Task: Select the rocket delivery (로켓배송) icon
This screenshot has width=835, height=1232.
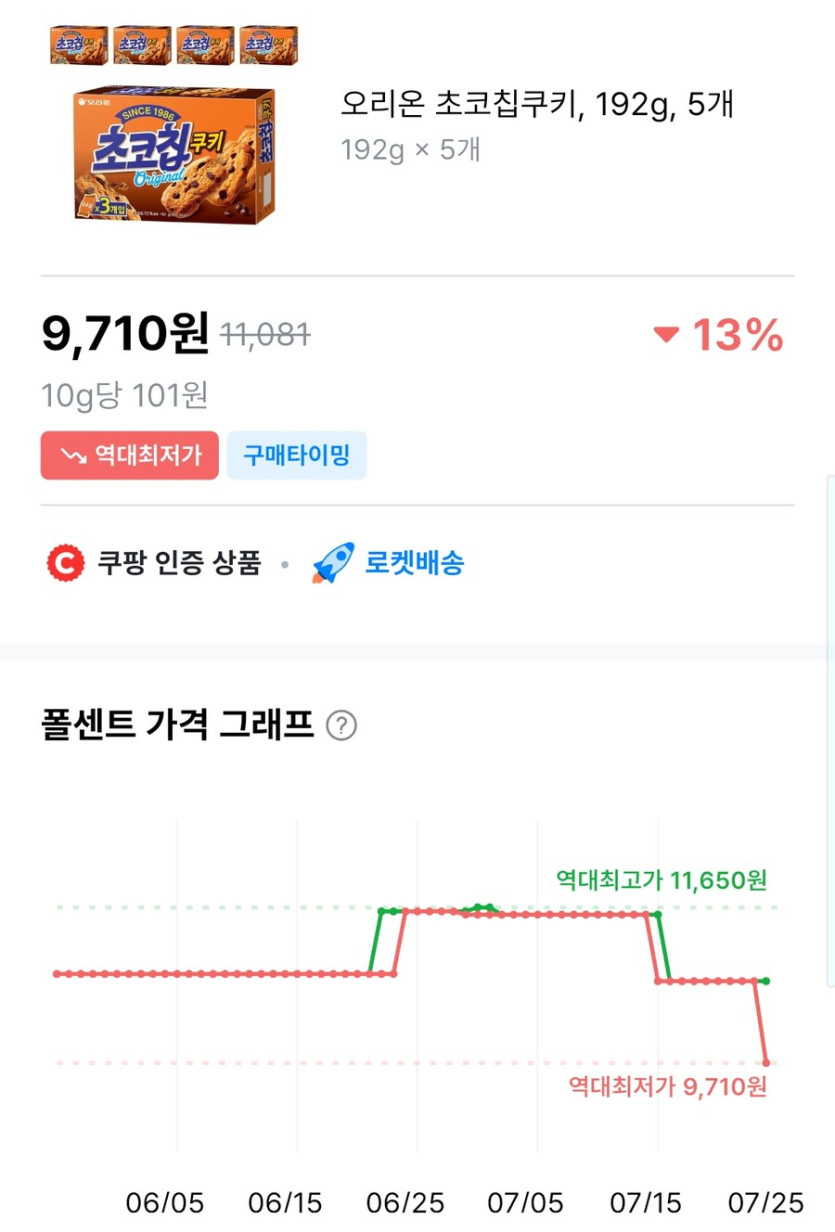Action: point(330,562)
